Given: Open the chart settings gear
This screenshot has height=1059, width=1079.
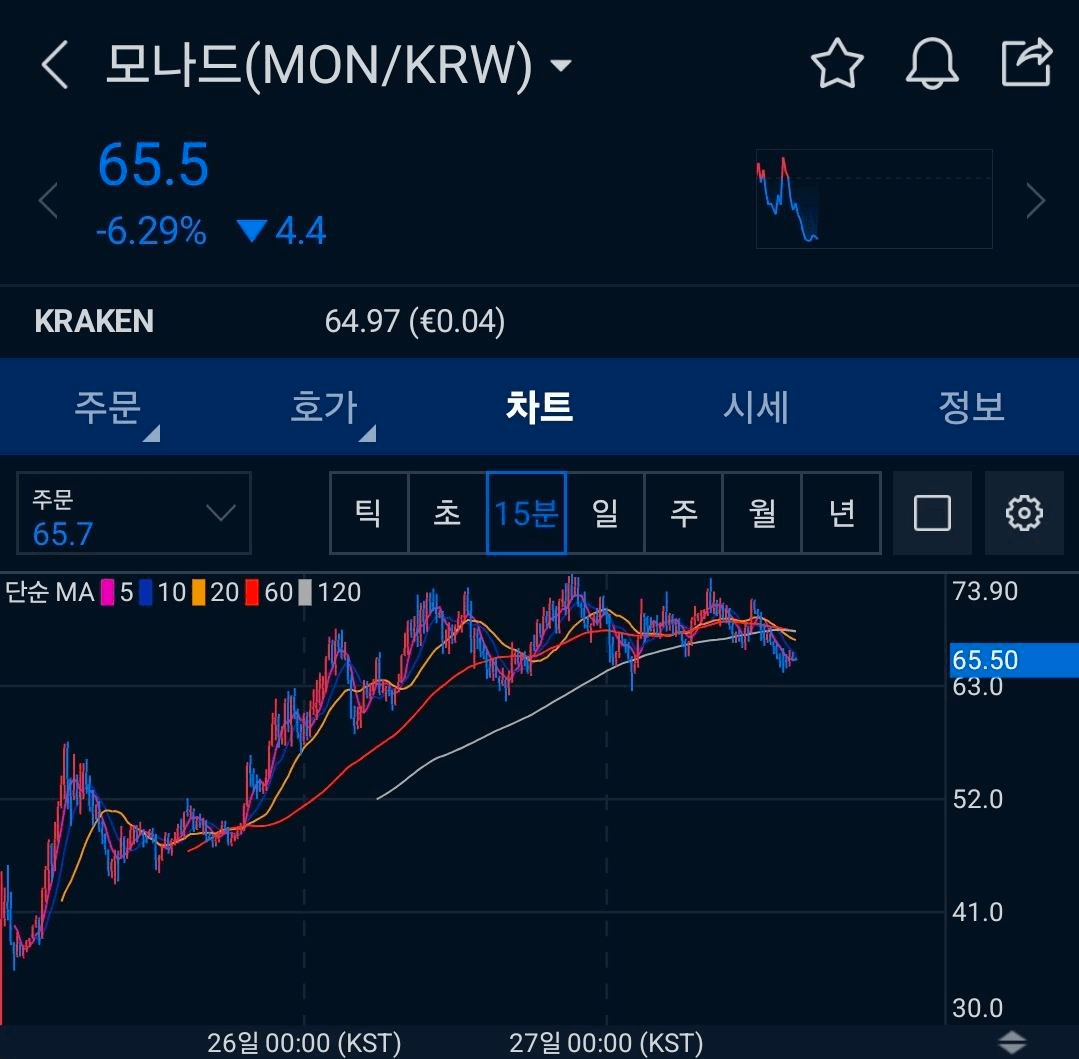Looking at the screenshot, I should (x=1024, y=514).
